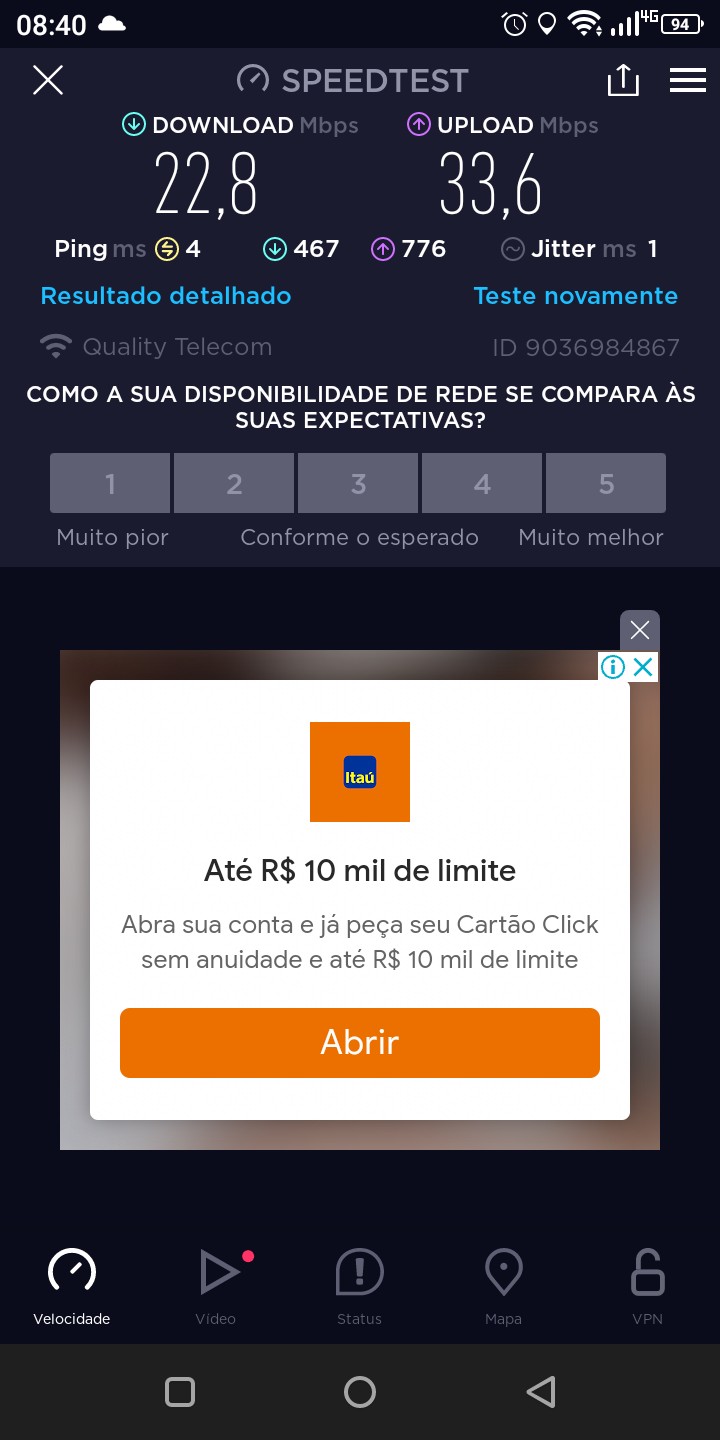Select rating 3 Conforme o esperado

[x=358, y=484]
